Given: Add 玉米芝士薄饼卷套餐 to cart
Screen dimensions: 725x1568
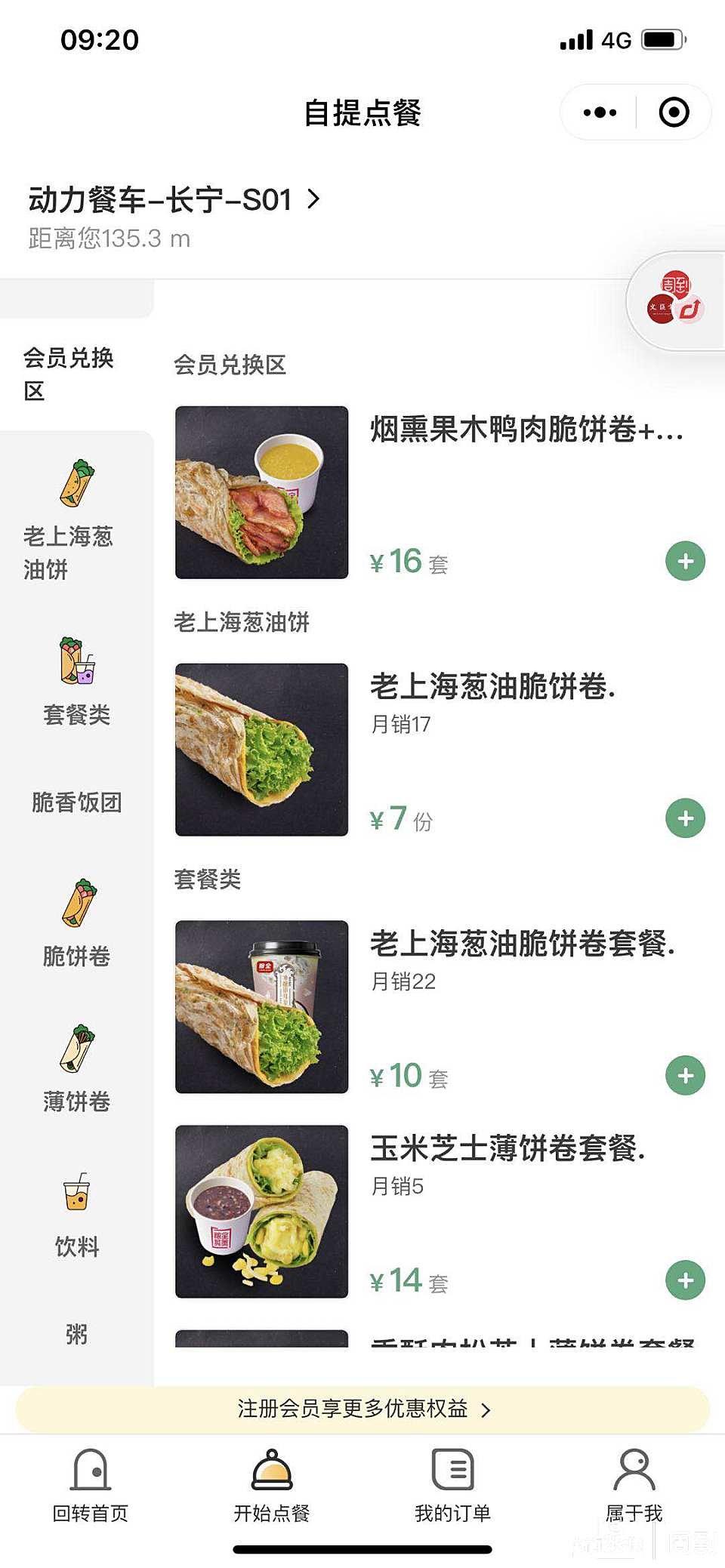Looking at the screenshot, I should click(x=685, y=1280).
